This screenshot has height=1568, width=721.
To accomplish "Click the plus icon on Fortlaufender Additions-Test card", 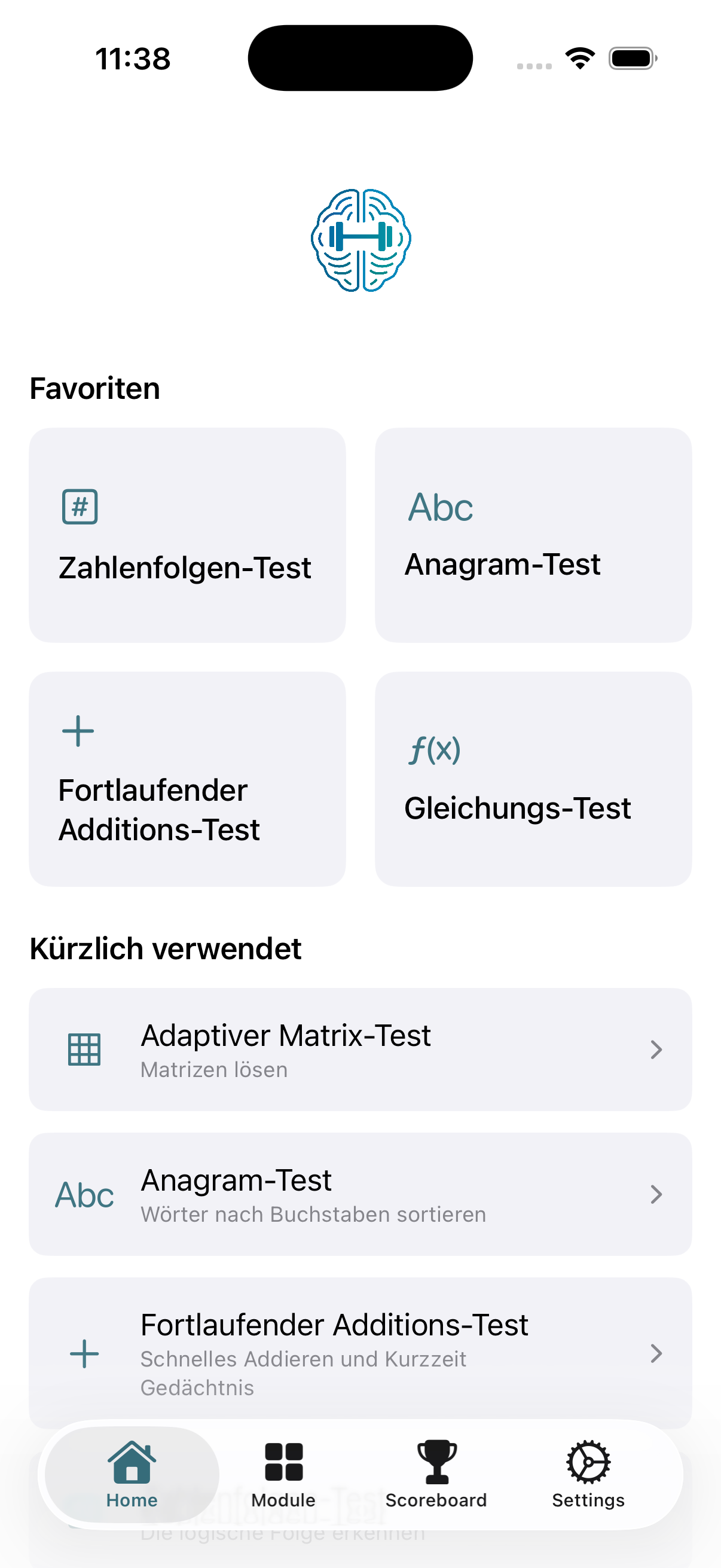I will pos(78,731).
